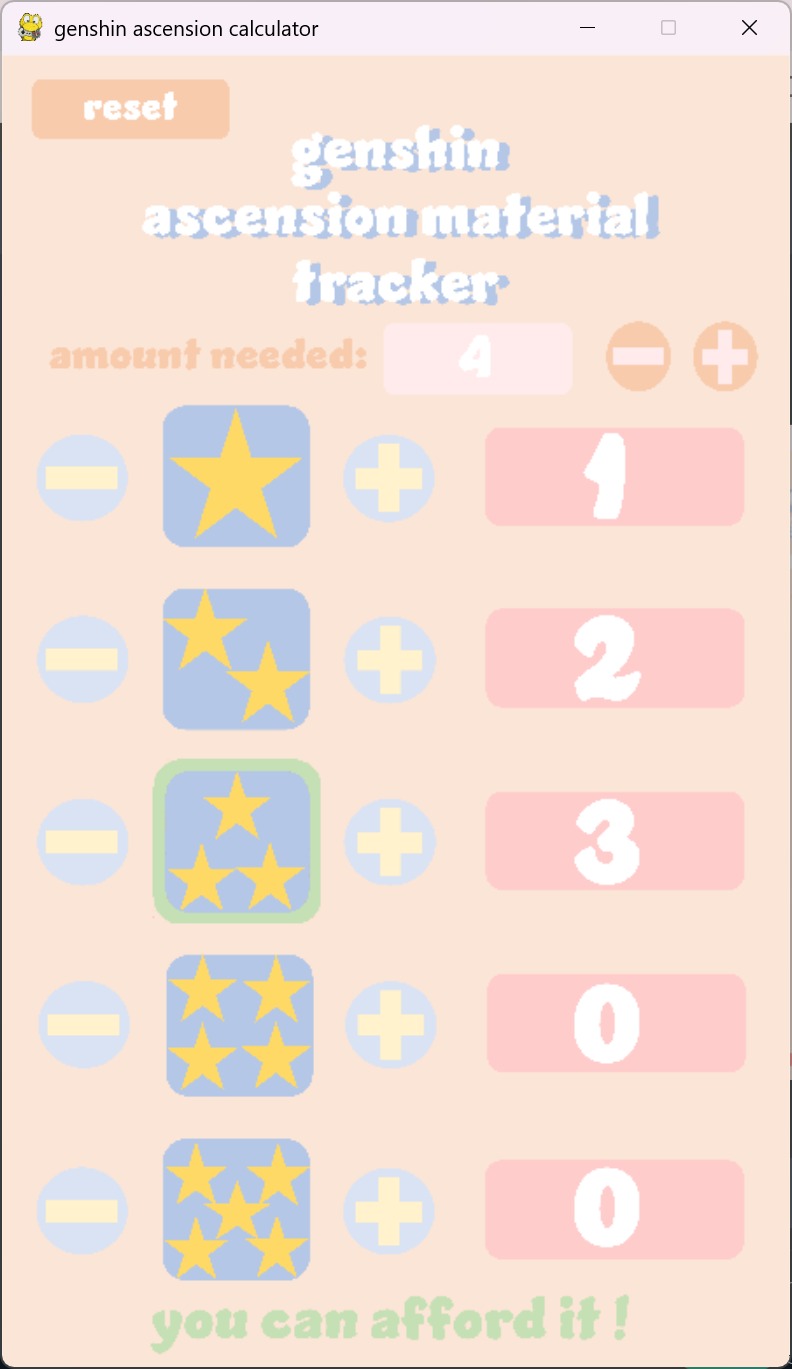Add one to the one-star material
792x1369 pixels.
point(389,478)
